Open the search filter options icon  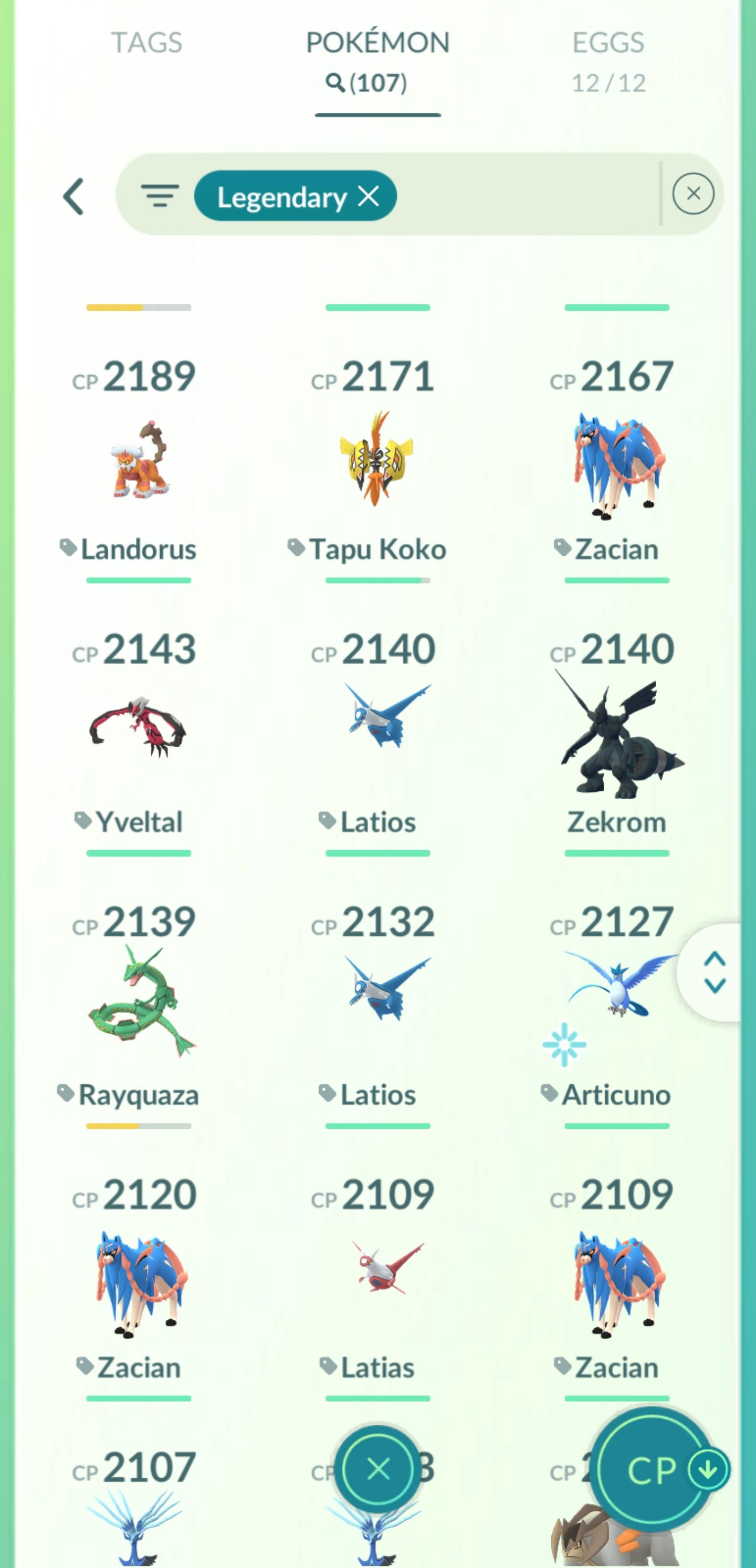(x=160, y=196)
